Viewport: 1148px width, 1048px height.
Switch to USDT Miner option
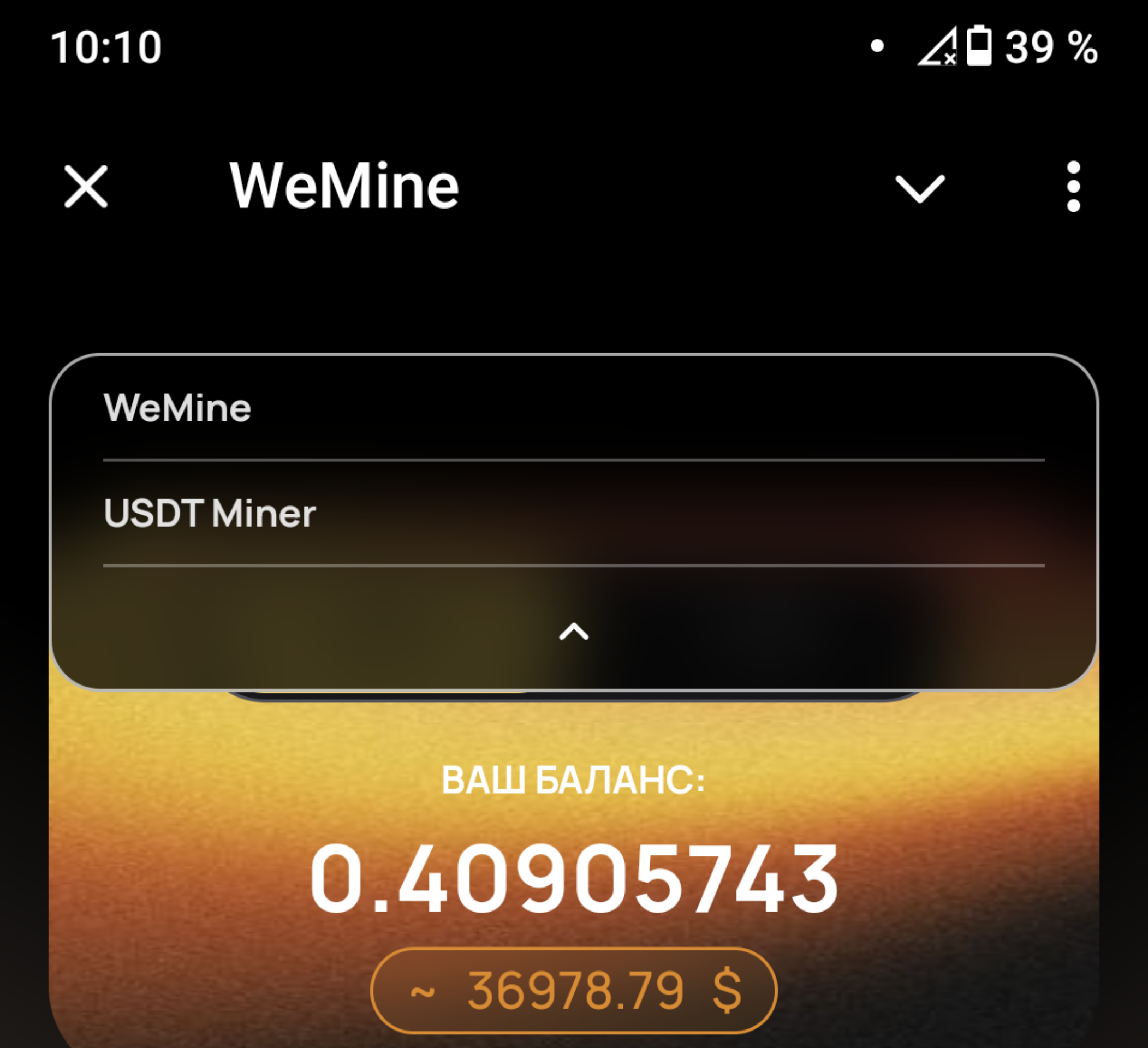(210, 514)
